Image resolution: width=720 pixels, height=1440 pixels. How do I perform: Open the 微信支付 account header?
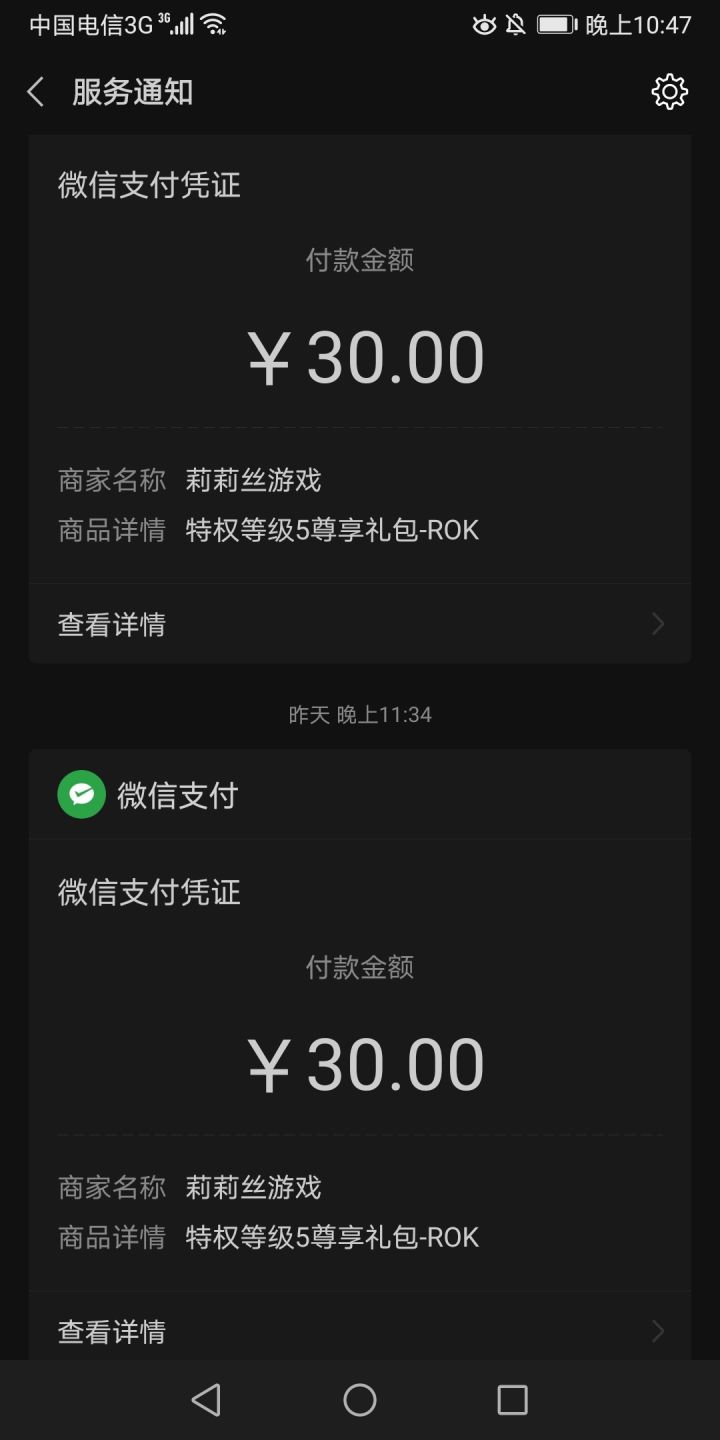point(360,795)
